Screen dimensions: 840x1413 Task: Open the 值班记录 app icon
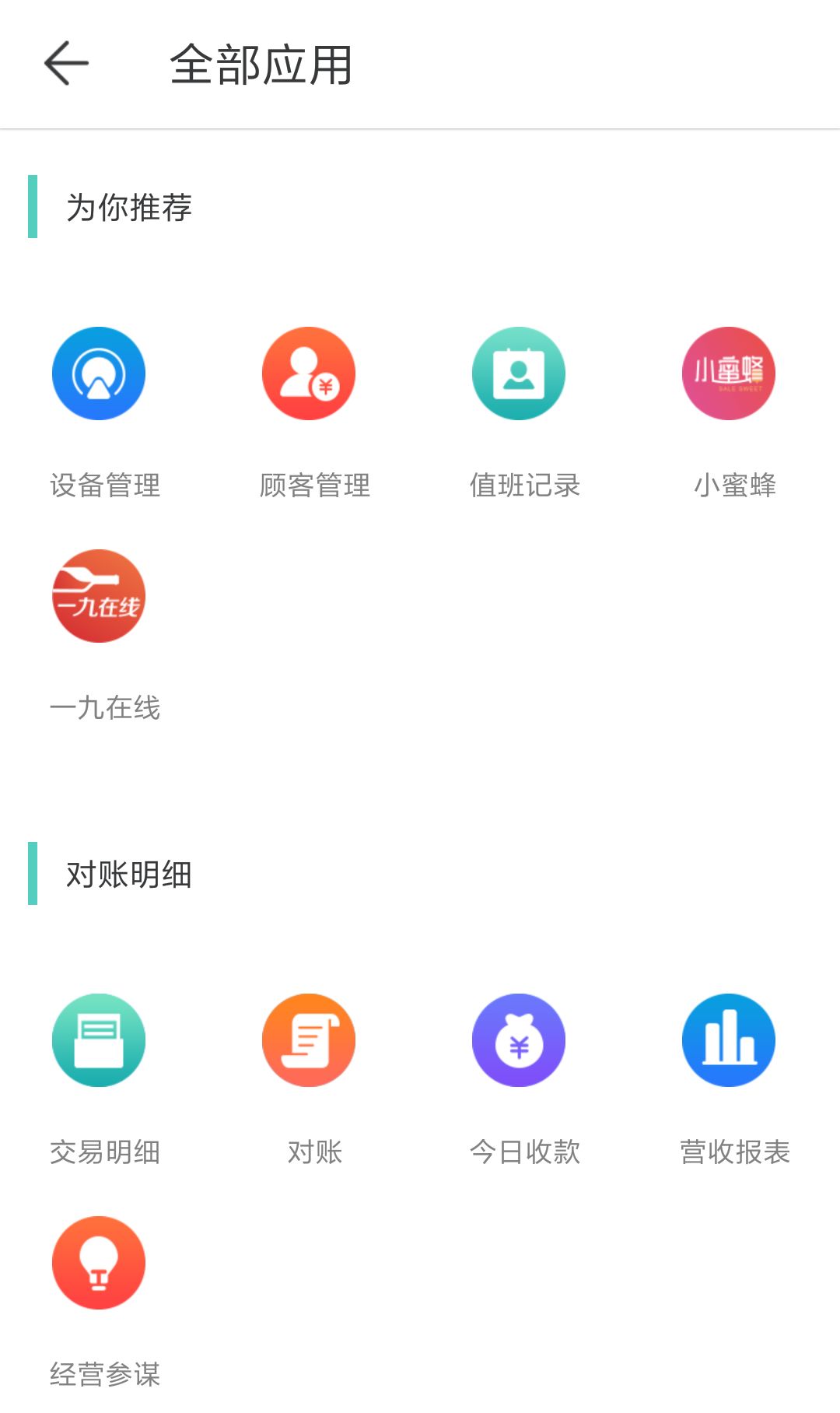518,373
